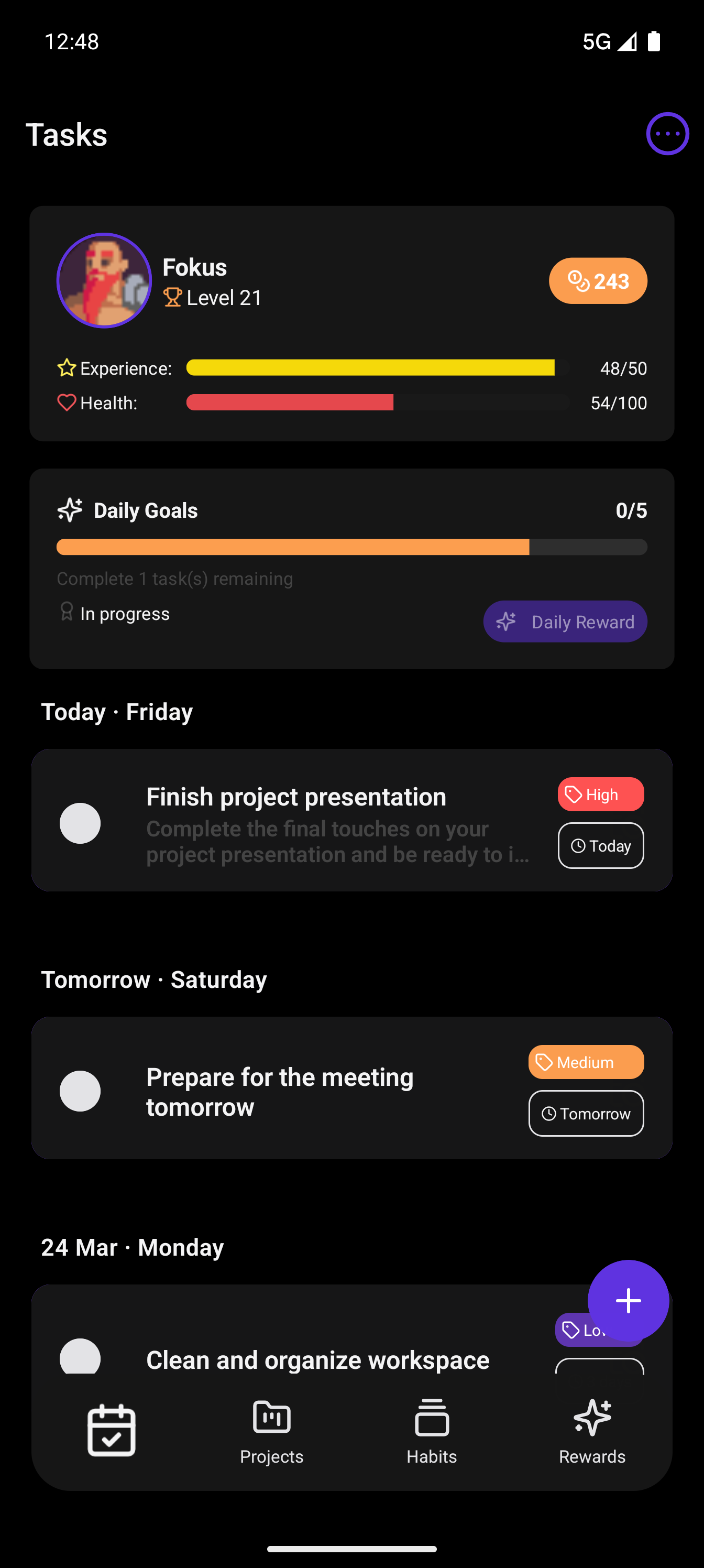Tap the coin balance showing 243
Screen dimensions: 704x1568
(x=598, y=280)
